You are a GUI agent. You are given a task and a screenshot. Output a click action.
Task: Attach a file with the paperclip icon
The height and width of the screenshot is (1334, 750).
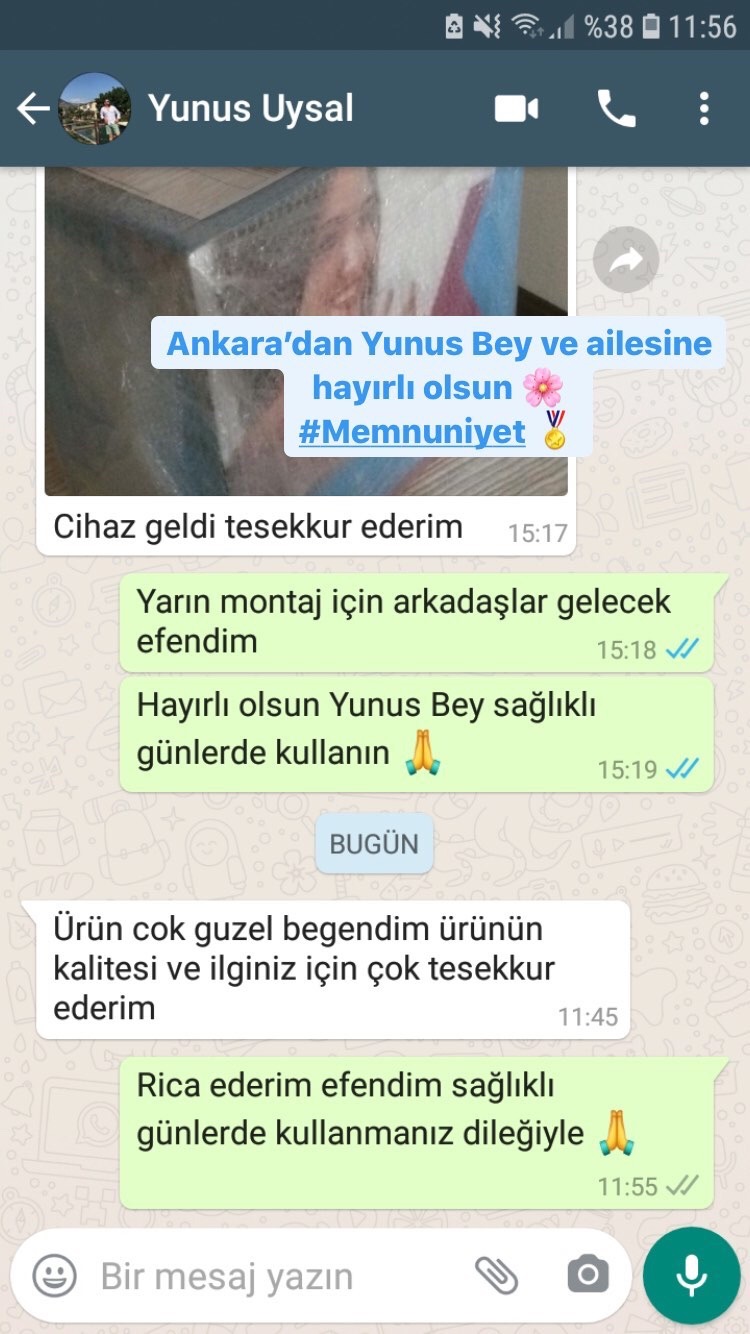click(497, 1275)
